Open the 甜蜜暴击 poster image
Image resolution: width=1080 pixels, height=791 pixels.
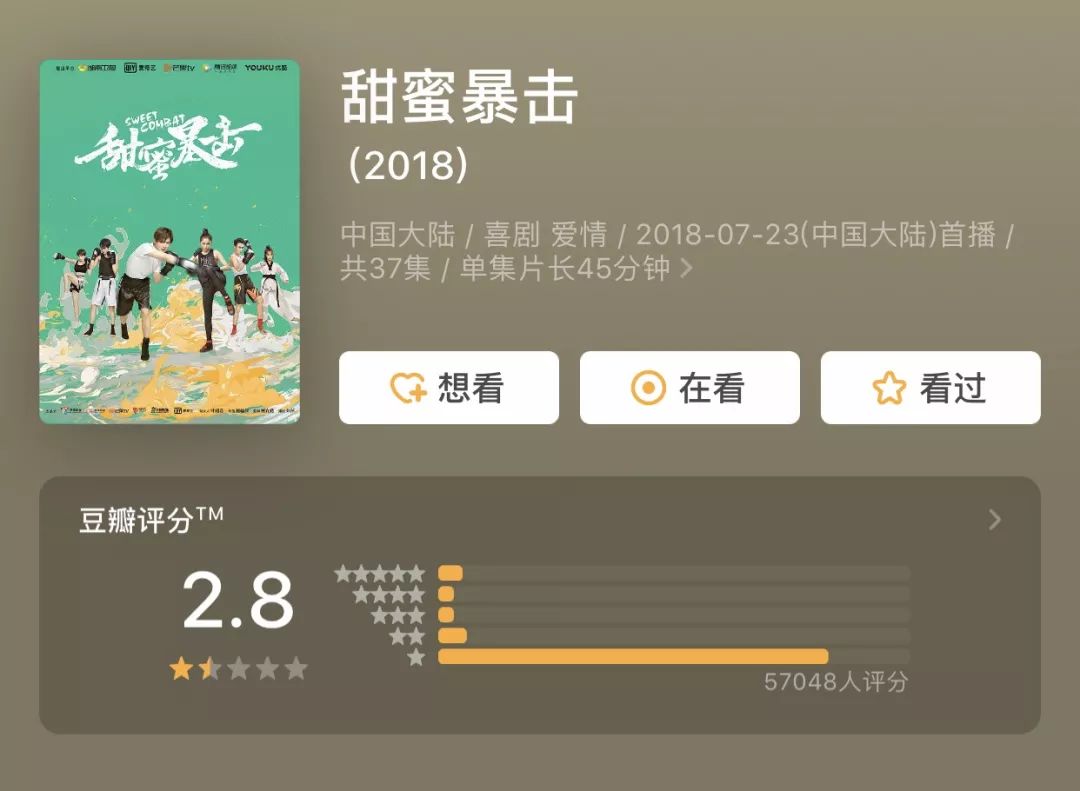point(169,242)
